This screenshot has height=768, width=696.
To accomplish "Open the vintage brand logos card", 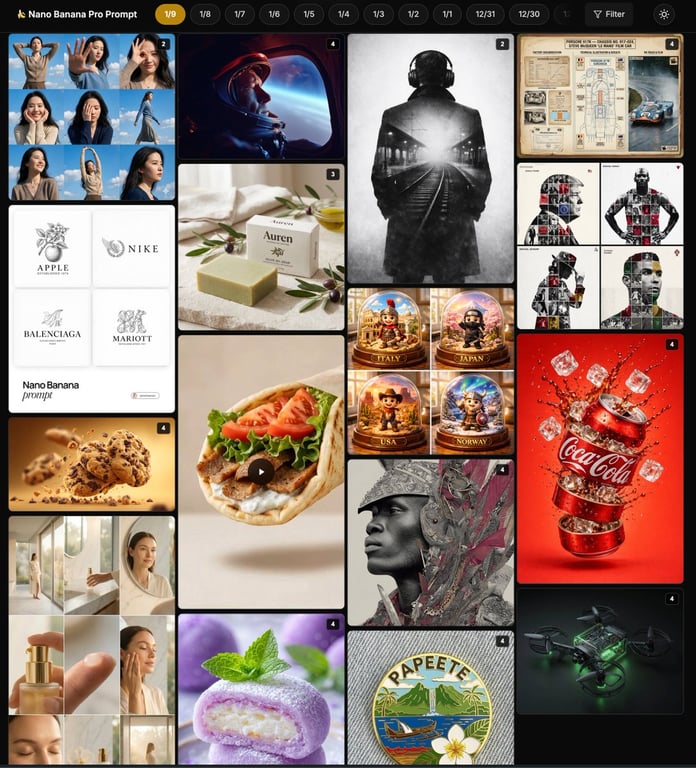I will point(91,308).
